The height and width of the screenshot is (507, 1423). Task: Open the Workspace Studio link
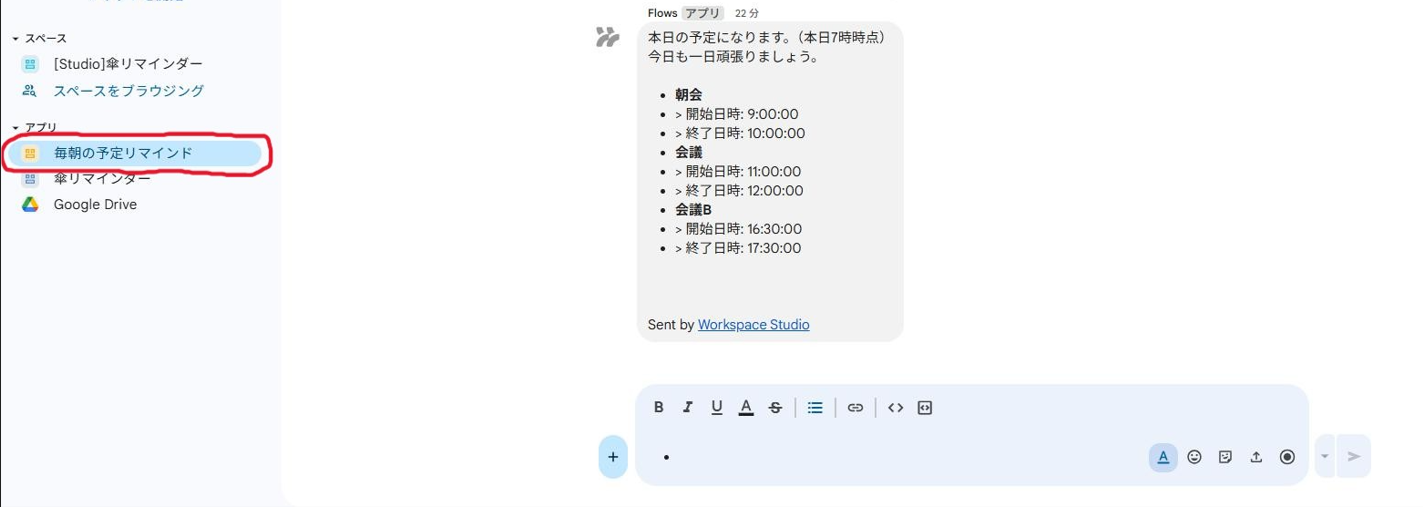click(x=753, y=325)
